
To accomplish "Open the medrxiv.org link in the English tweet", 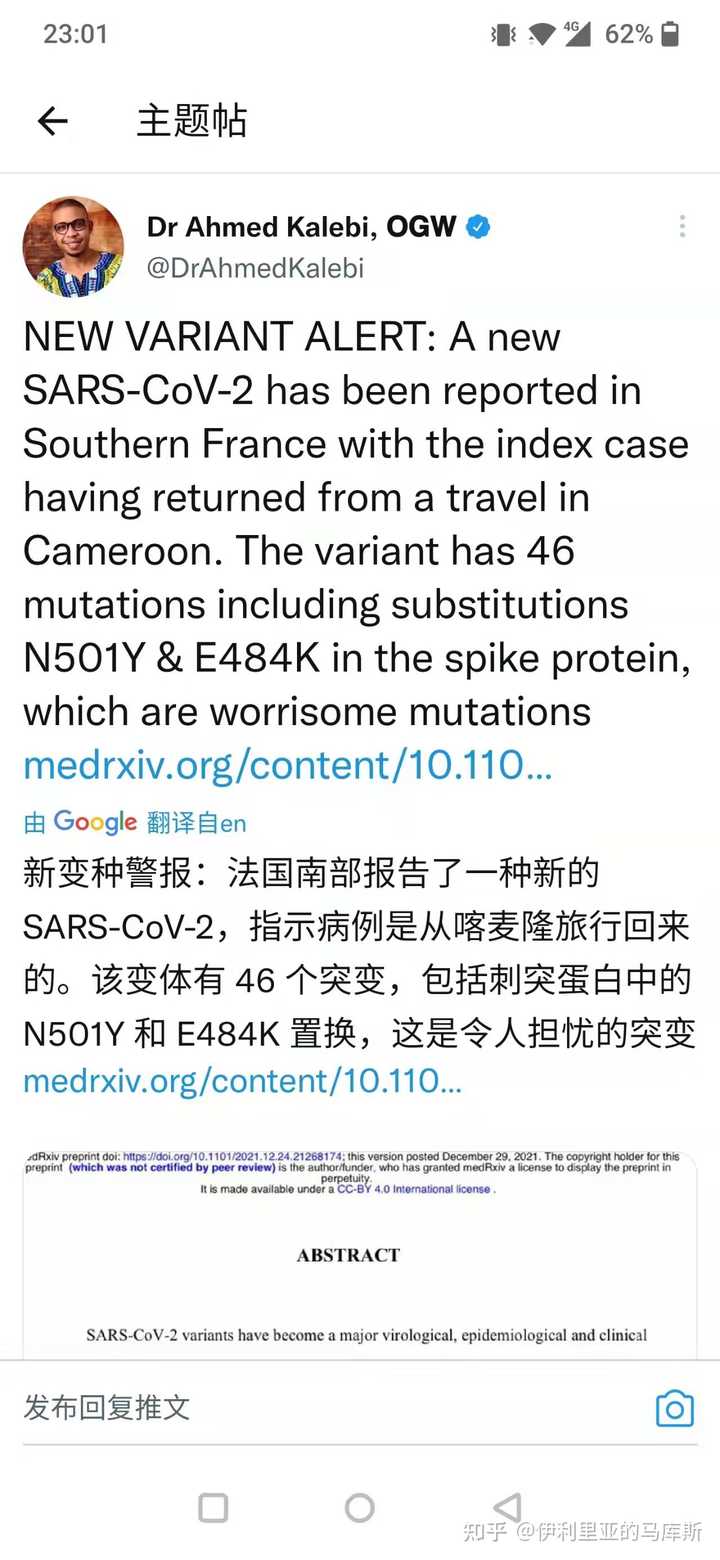I will [287, 765].
